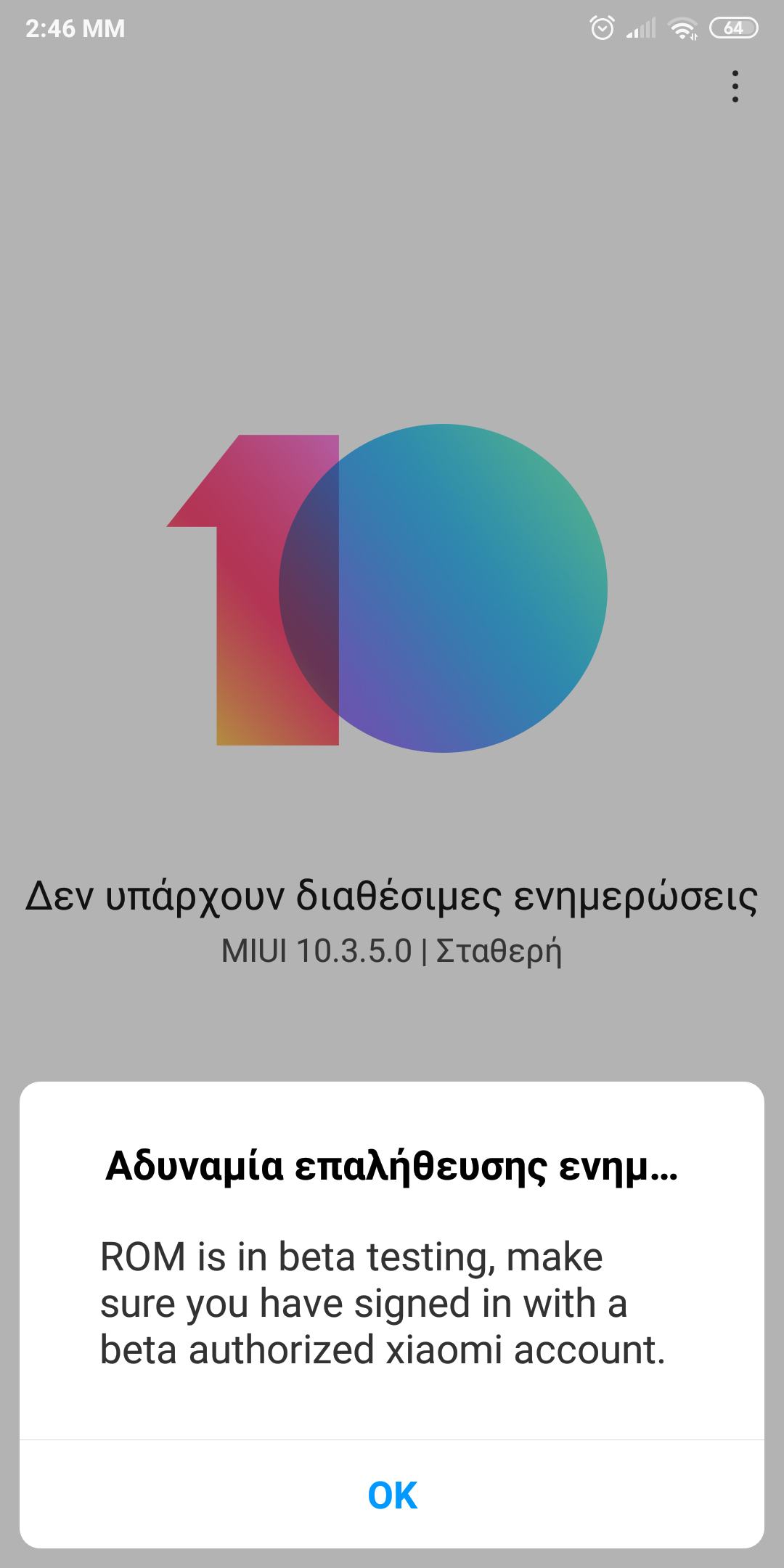Tap OK to dismiss the verification error dialog
This screenshot has width=784, height=1568.
pos(392,1495)
